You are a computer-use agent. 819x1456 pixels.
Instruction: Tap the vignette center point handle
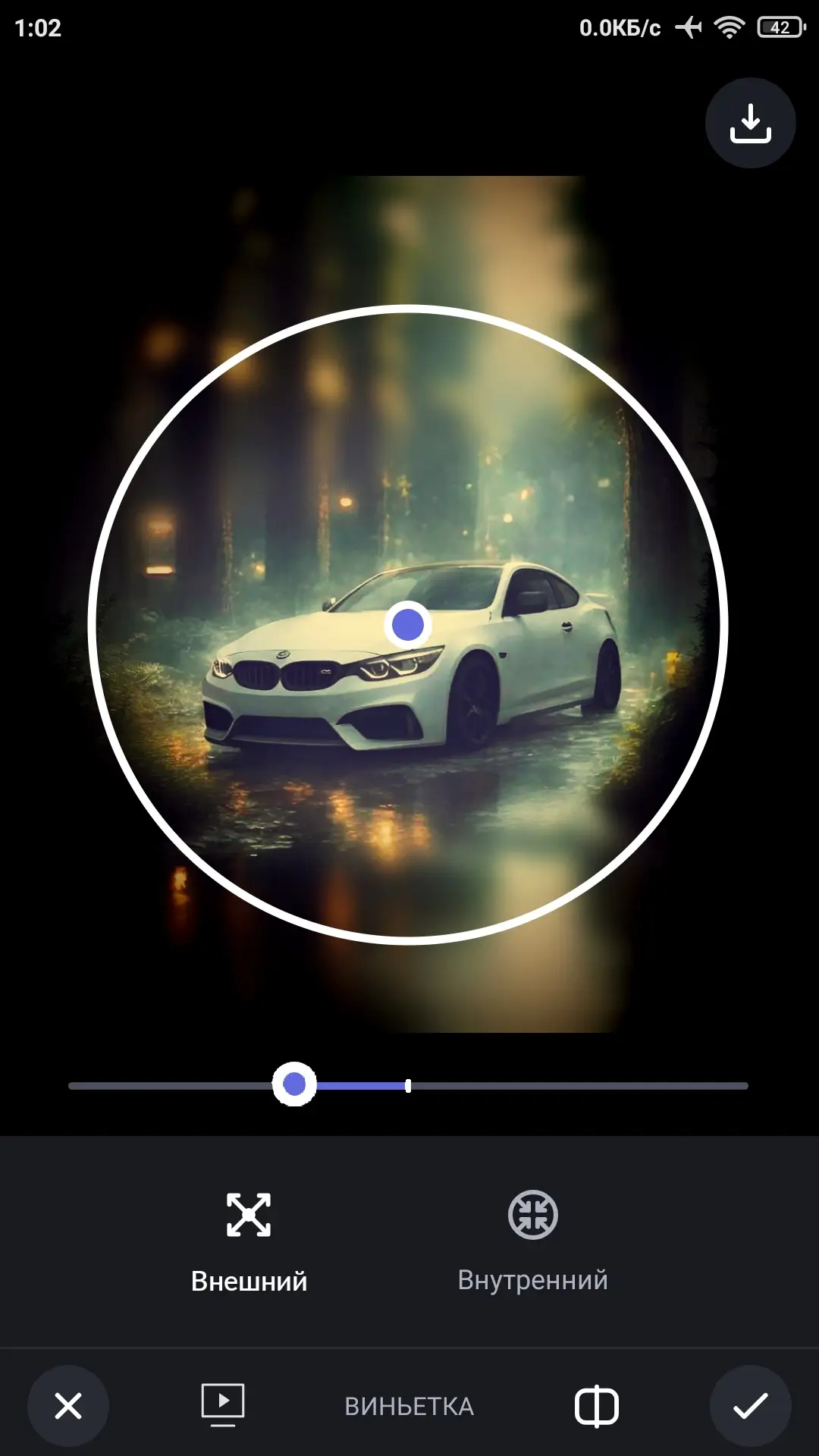tap(408, 625)
